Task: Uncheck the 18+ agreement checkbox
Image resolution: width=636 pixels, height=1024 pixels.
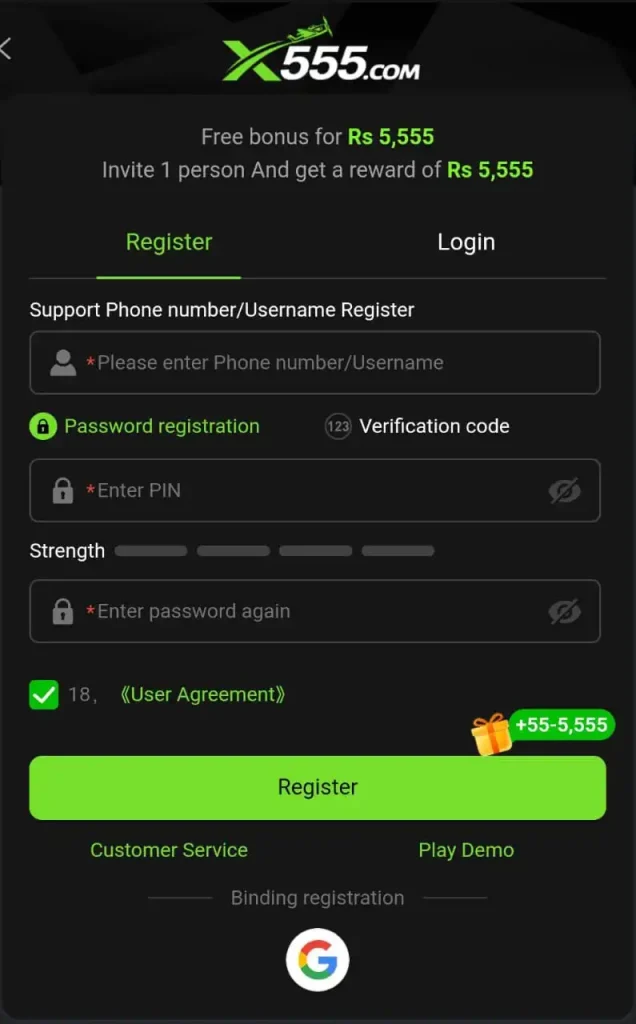Action: click(44, 694)
